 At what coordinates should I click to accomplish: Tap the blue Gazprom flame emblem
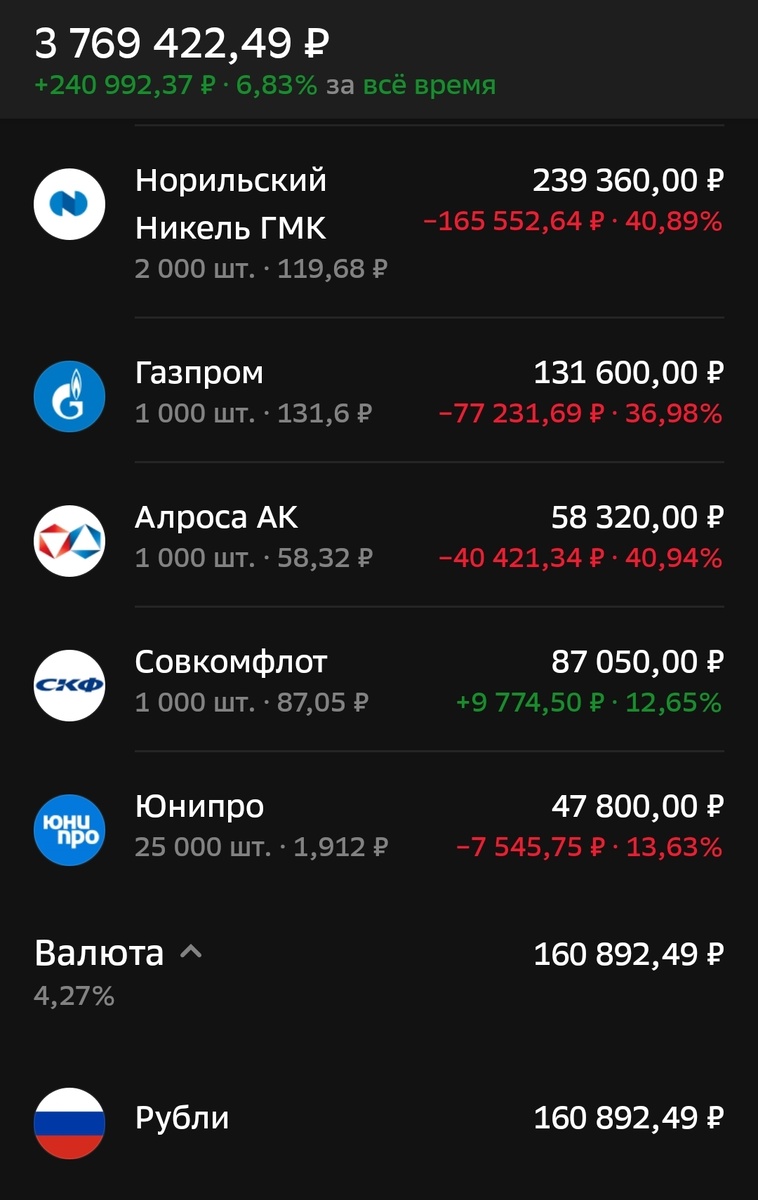(x=68, y=394)
